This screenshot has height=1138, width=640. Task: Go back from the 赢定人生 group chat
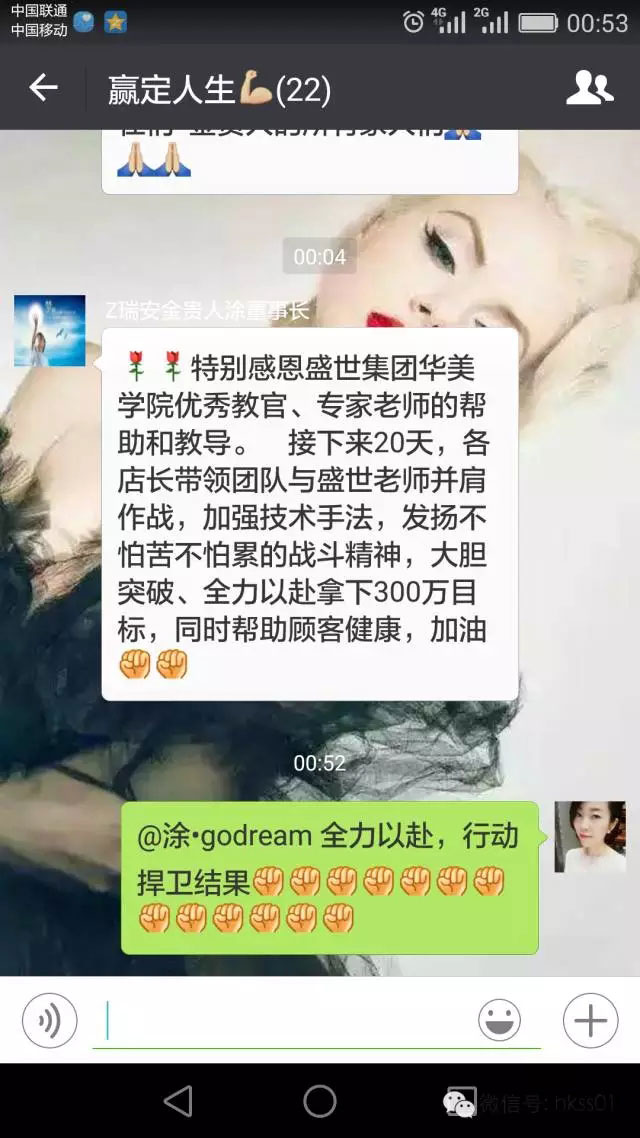click(43, 88)
